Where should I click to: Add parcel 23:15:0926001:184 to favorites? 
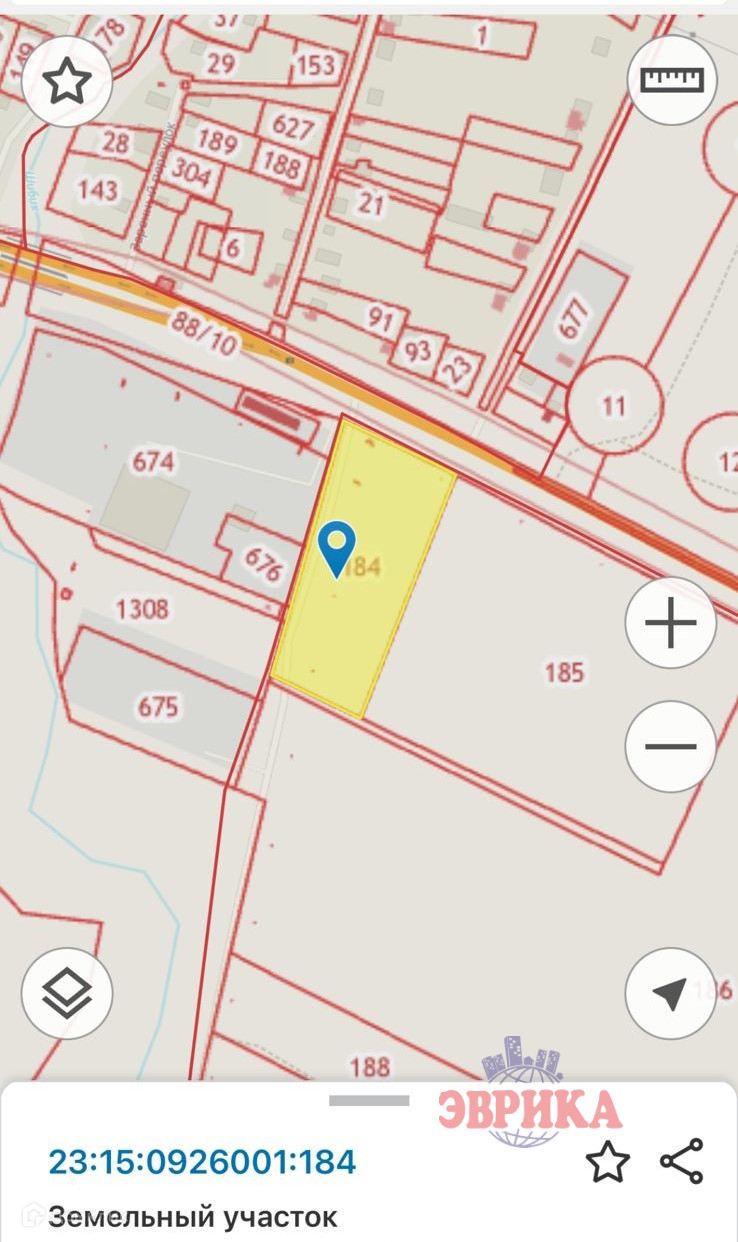tap(607, 1162)
